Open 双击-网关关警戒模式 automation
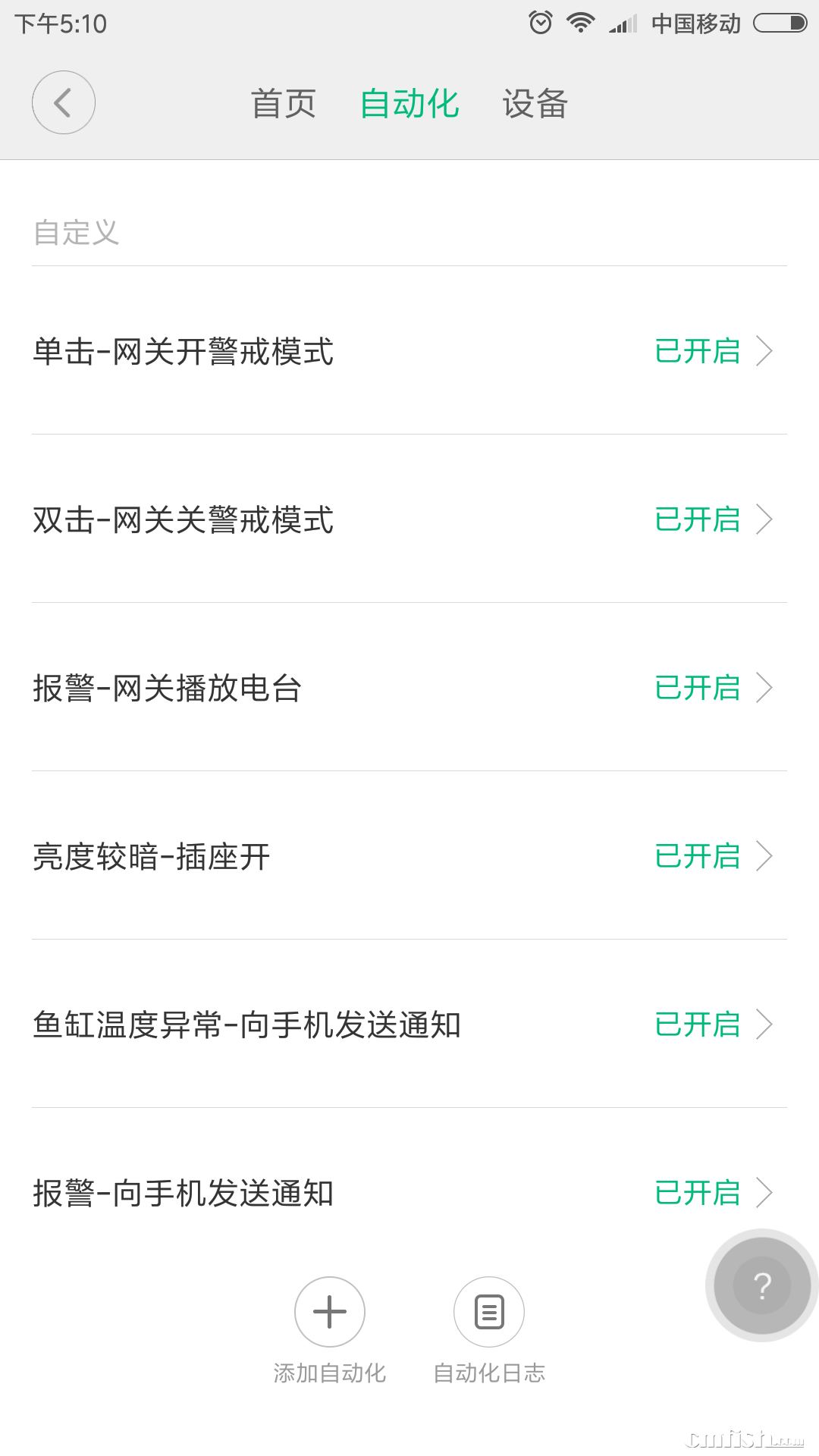The height and width of the screenshot is (1456, 819). tap(409, 519)
